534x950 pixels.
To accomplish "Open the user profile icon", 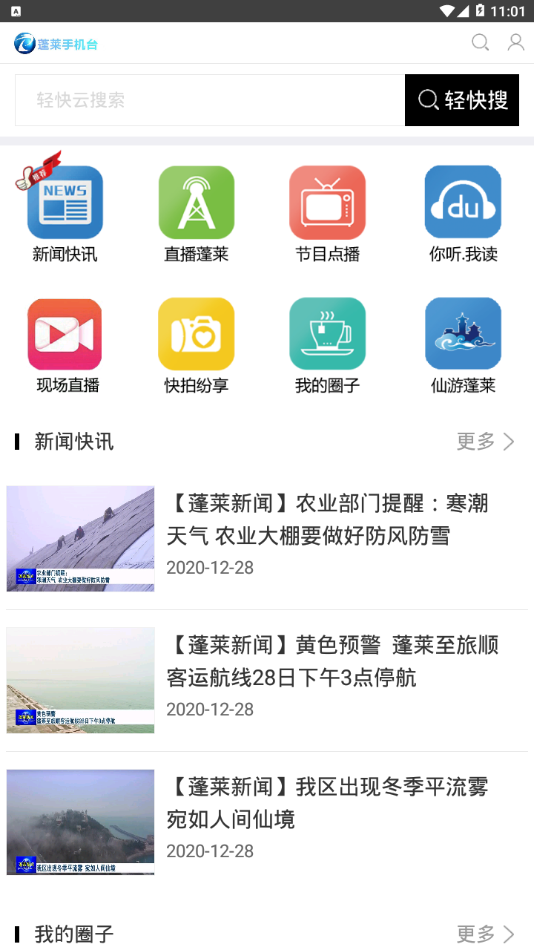I will tap(516, 42).
